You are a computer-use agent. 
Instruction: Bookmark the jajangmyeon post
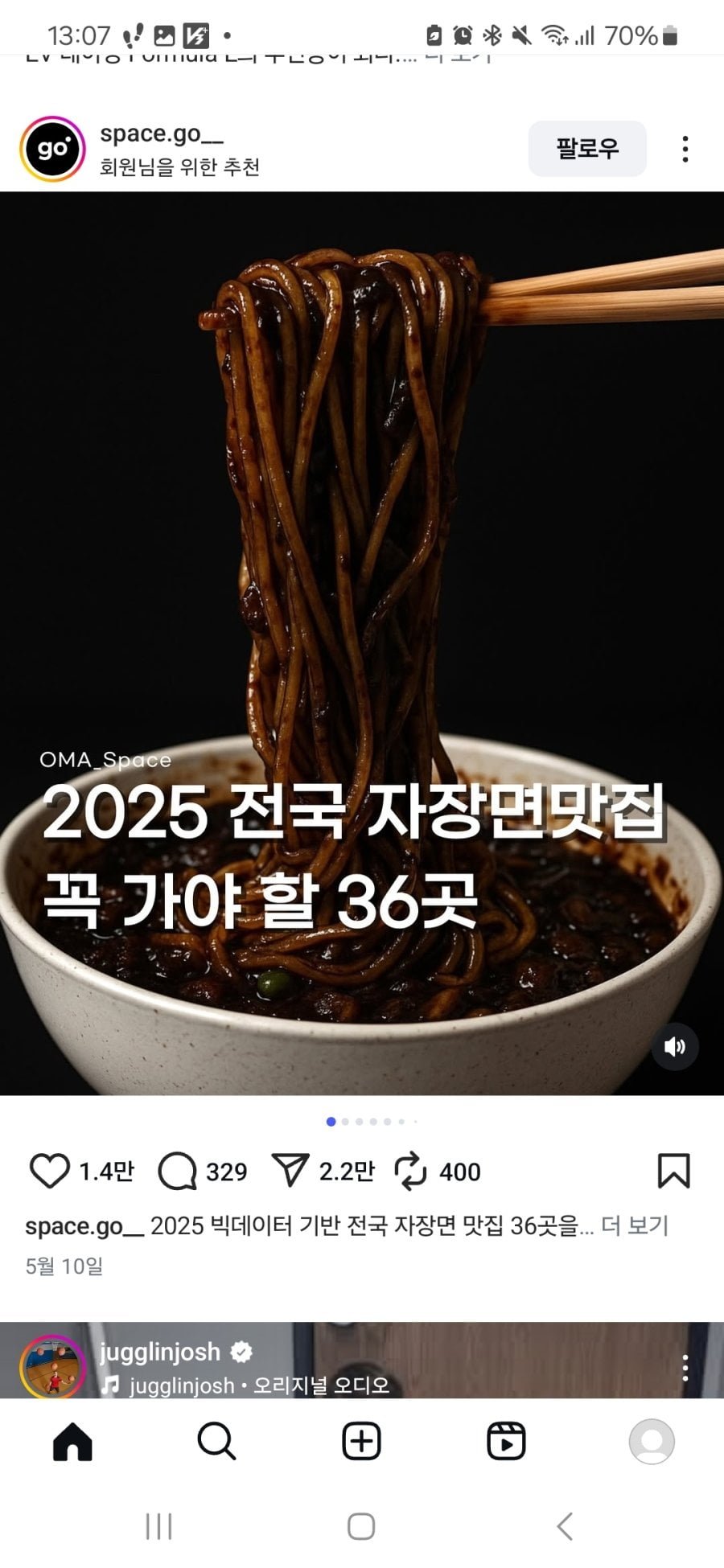(673, 1171)
